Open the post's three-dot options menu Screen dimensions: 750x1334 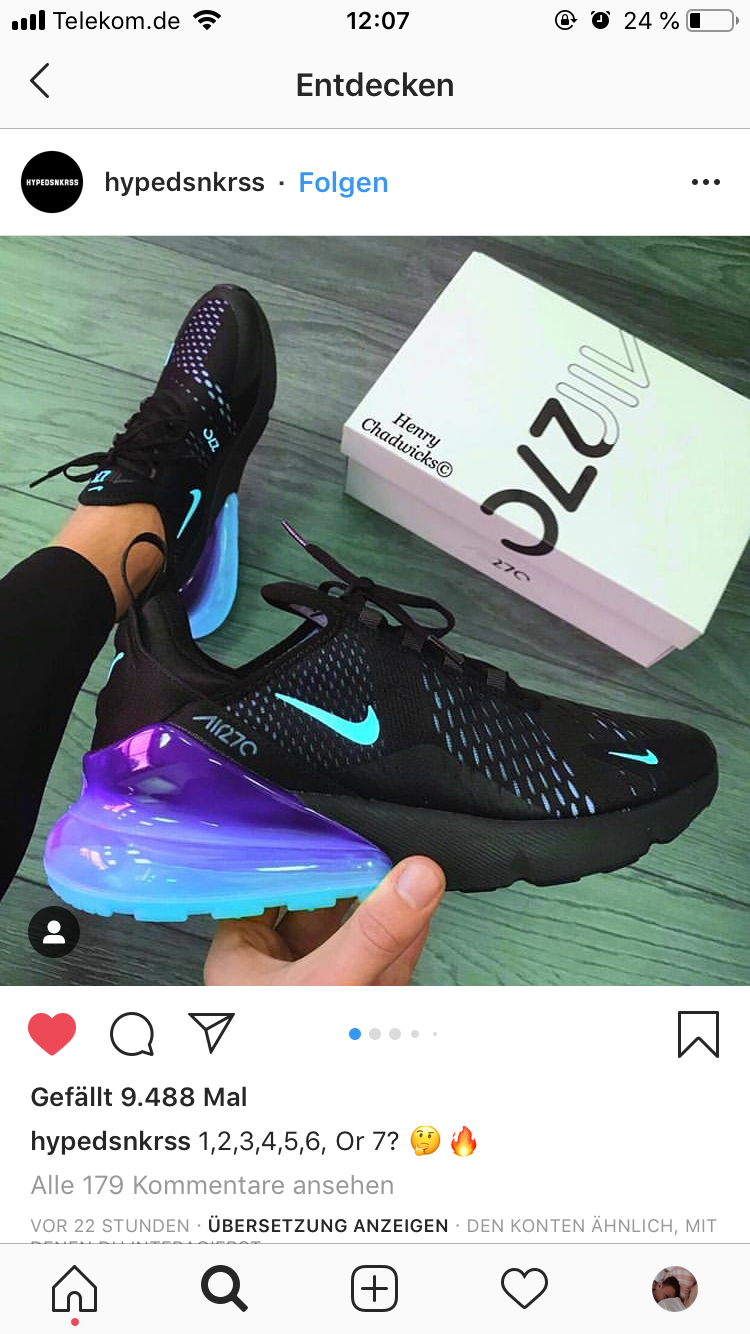click(x=705, y=182)
